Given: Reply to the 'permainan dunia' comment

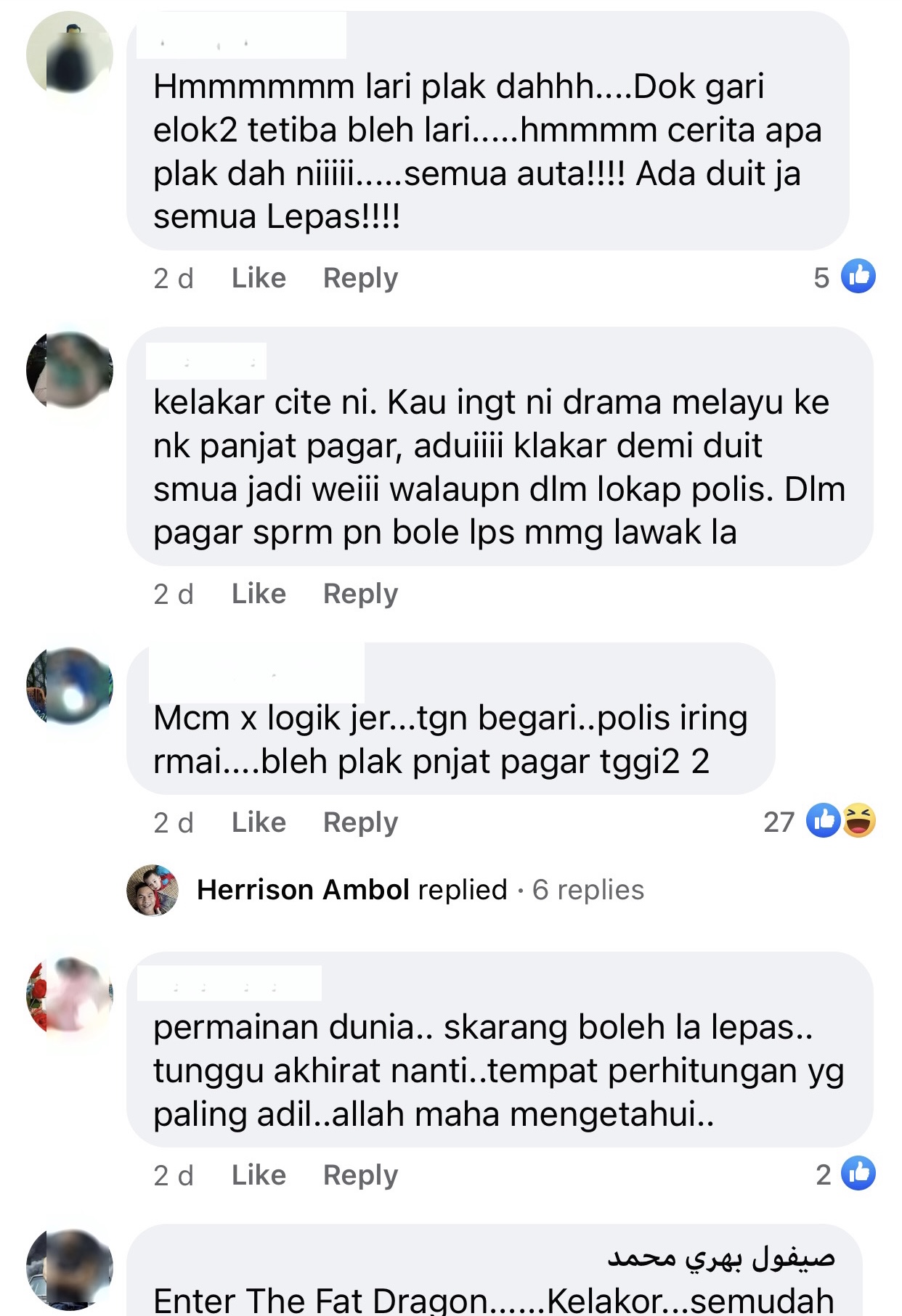Looking at the screenshot, I should [x=360, y=1174].
